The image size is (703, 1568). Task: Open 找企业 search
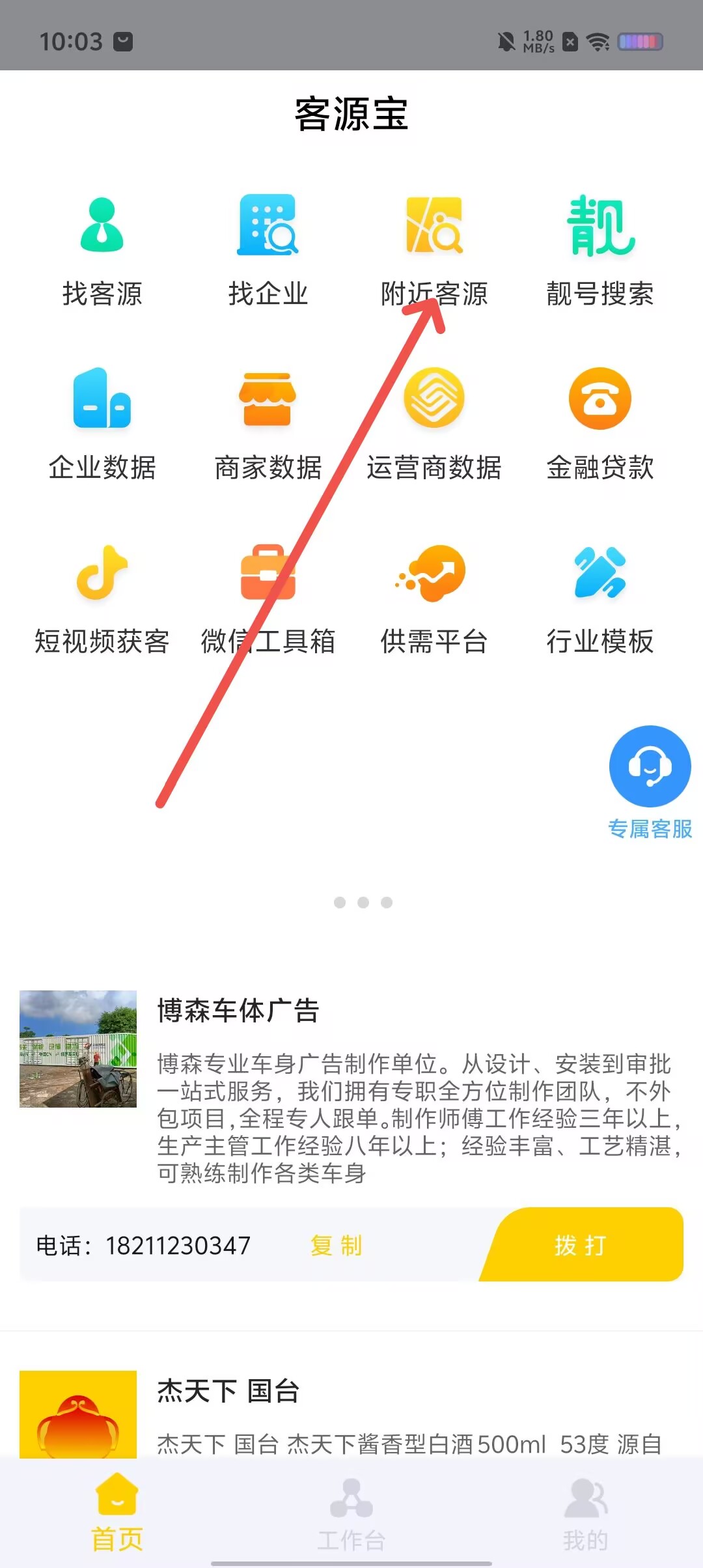(x=268, y=251)
